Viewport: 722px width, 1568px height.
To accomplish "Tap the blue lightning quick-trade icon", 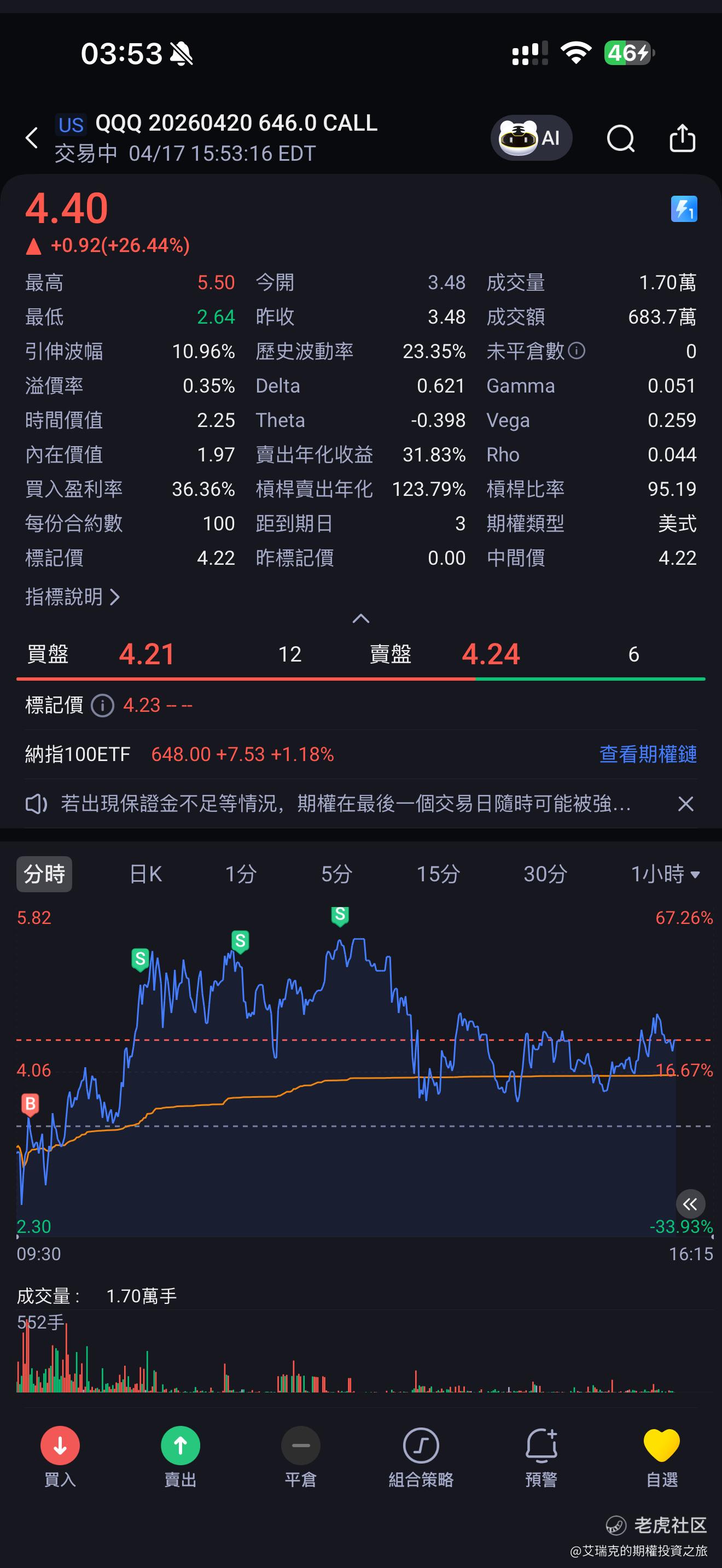I will 684,209.
